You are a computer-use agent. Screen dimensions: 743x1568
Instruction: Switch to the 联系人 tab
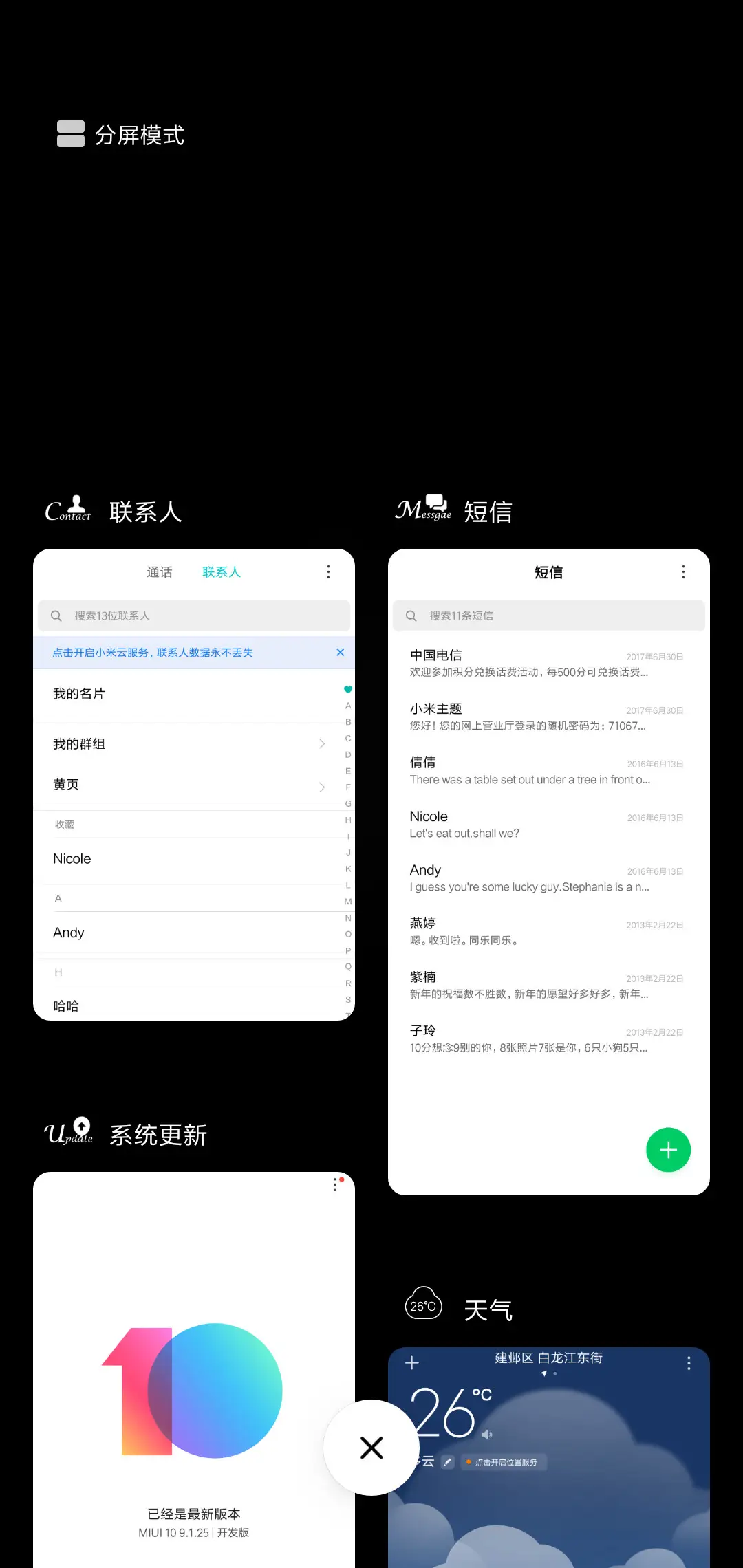point(221,571)
